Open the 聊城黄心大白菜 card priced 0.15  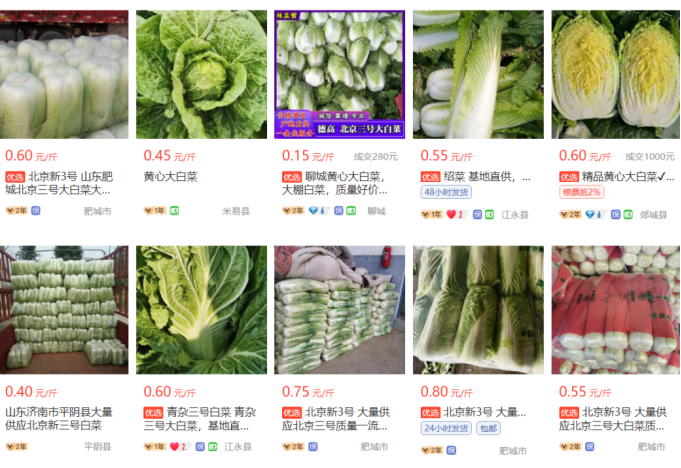(x=338, y=76)
